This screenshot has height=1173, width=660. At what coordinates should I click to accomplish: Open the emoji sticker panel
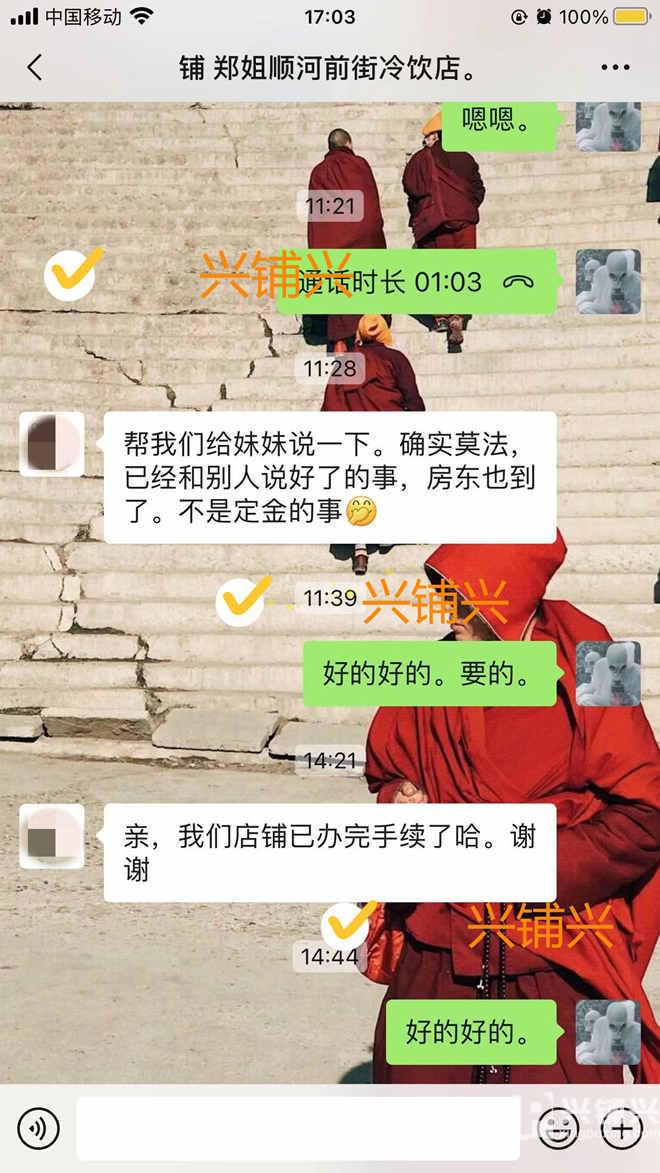[x=558, y=1130]
